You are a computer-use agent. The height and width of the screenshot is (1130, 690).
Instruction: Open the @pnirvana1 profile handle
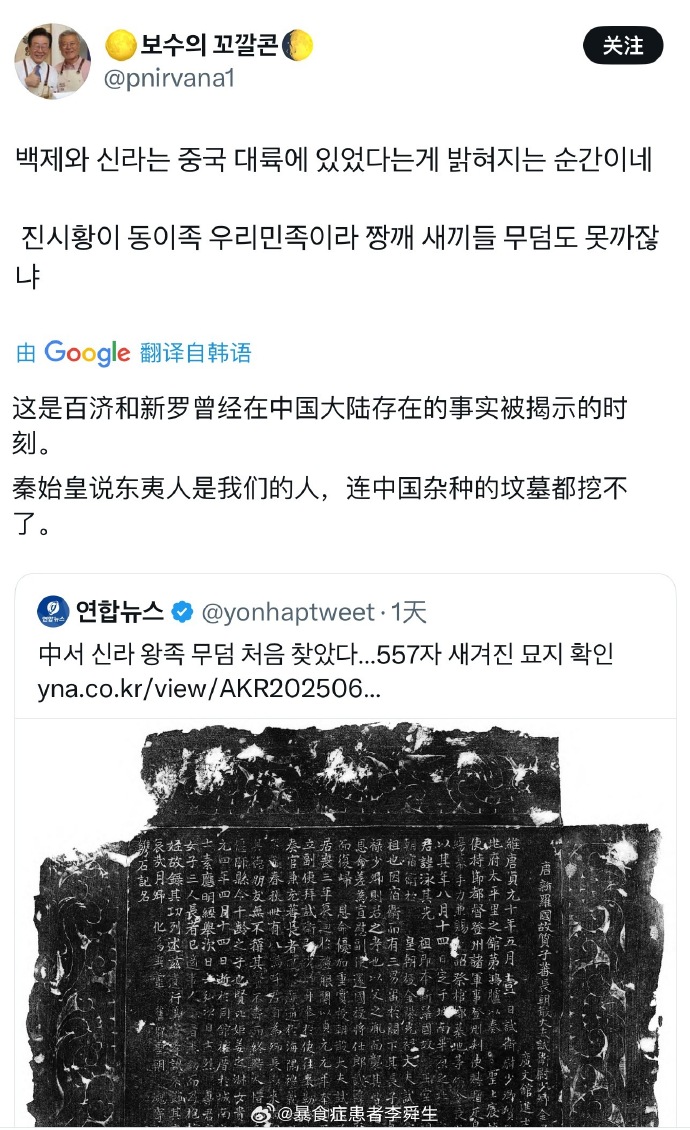[169, 78]
